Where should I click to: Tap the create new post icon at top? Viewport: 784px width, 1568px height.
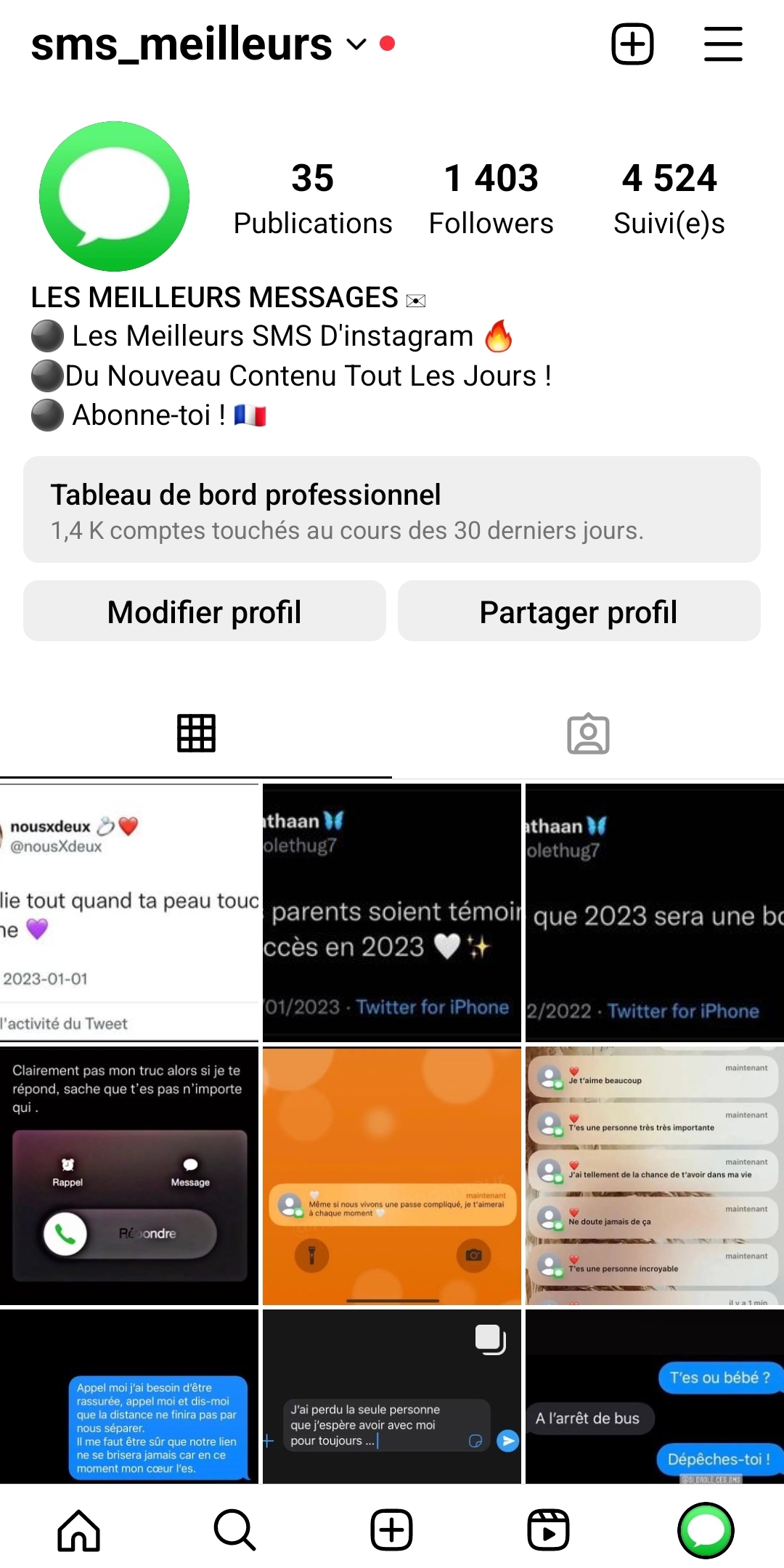(632, 44)
